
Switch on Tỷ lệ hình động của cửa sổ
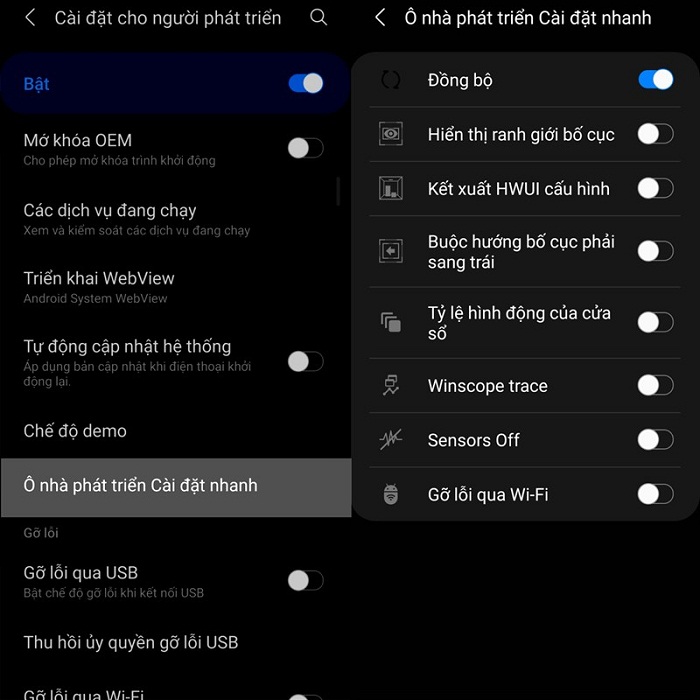(655, 322)
